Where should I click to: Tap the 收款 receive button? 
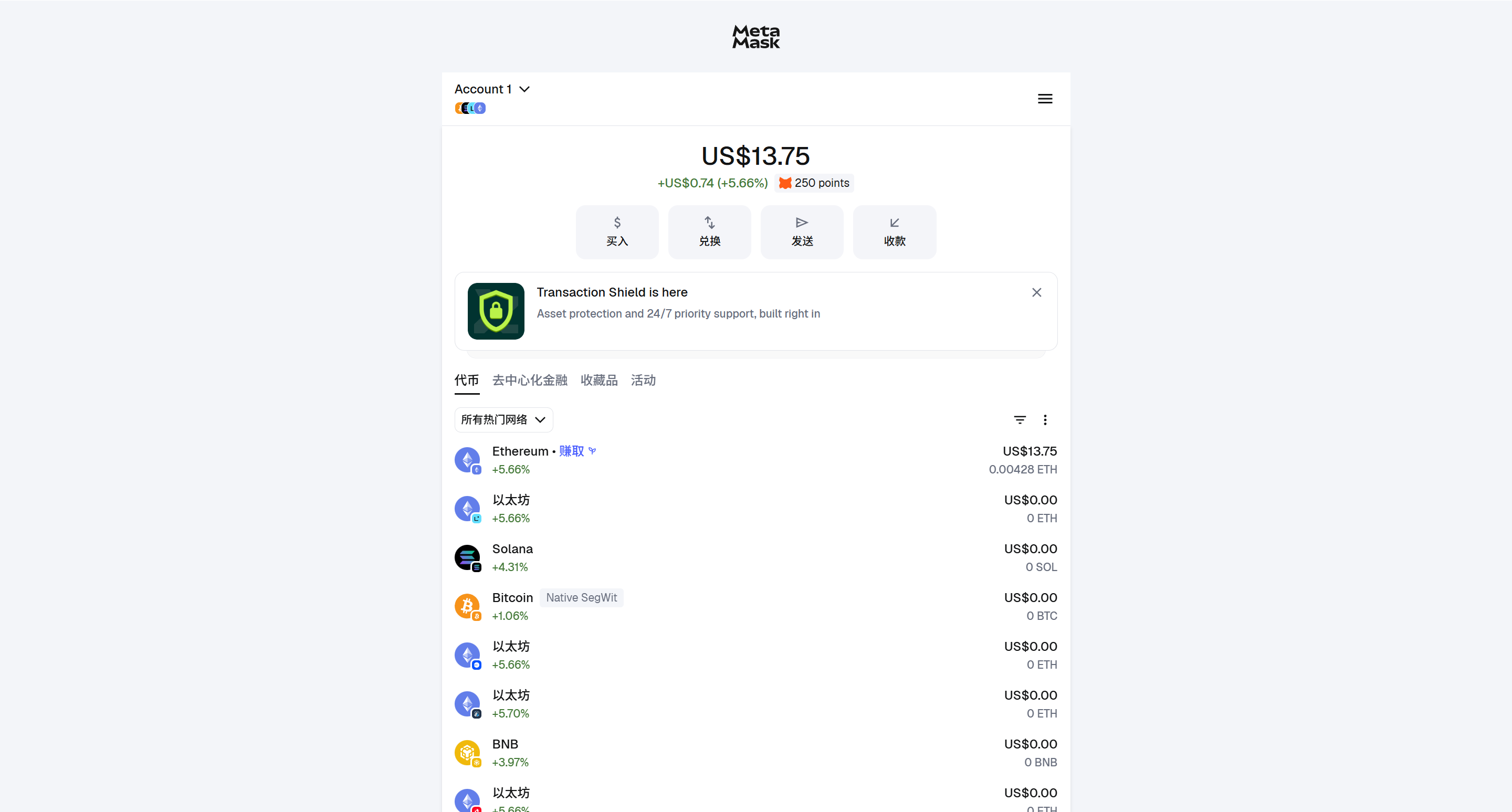[x=894, y=232]
